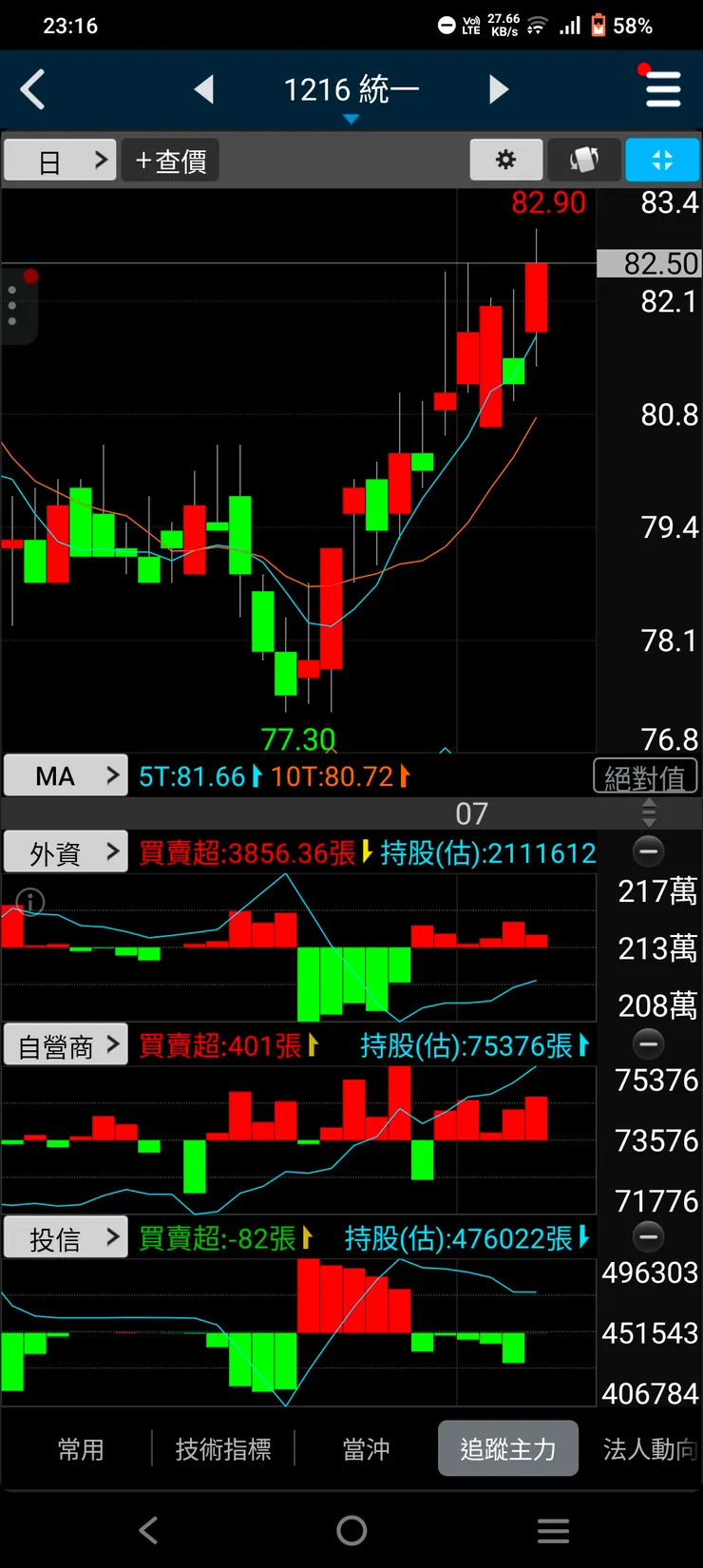Toggle fullscreen chart view
Screen dimensions: 703x1568
pyautogui.click(x=662, y=160)
